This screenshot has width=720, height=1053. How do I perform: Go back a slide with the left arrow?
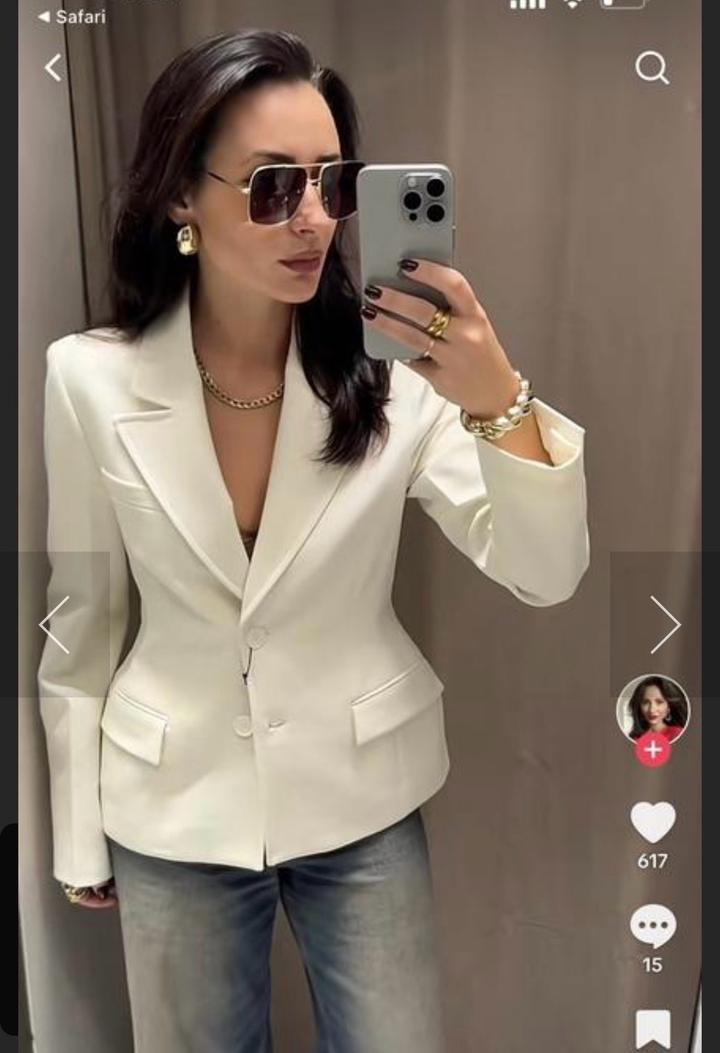click(54, 624)
